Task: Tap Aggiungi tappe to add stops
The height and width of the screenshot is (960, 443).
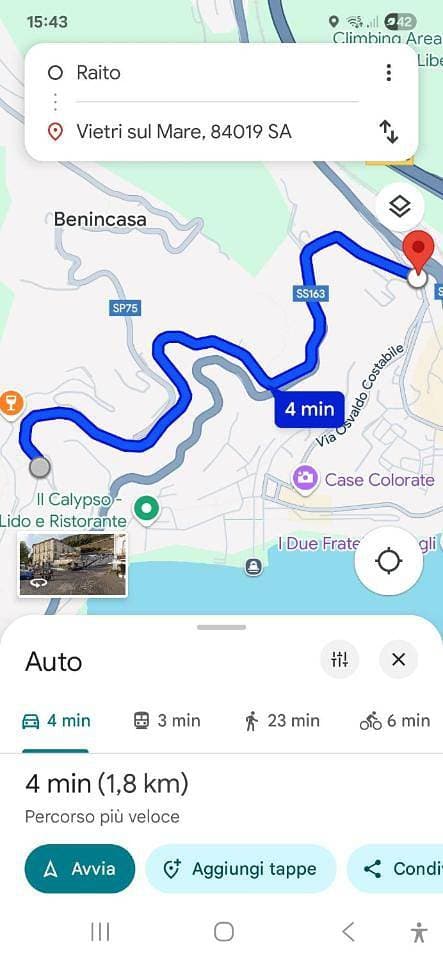Action: 240,869
